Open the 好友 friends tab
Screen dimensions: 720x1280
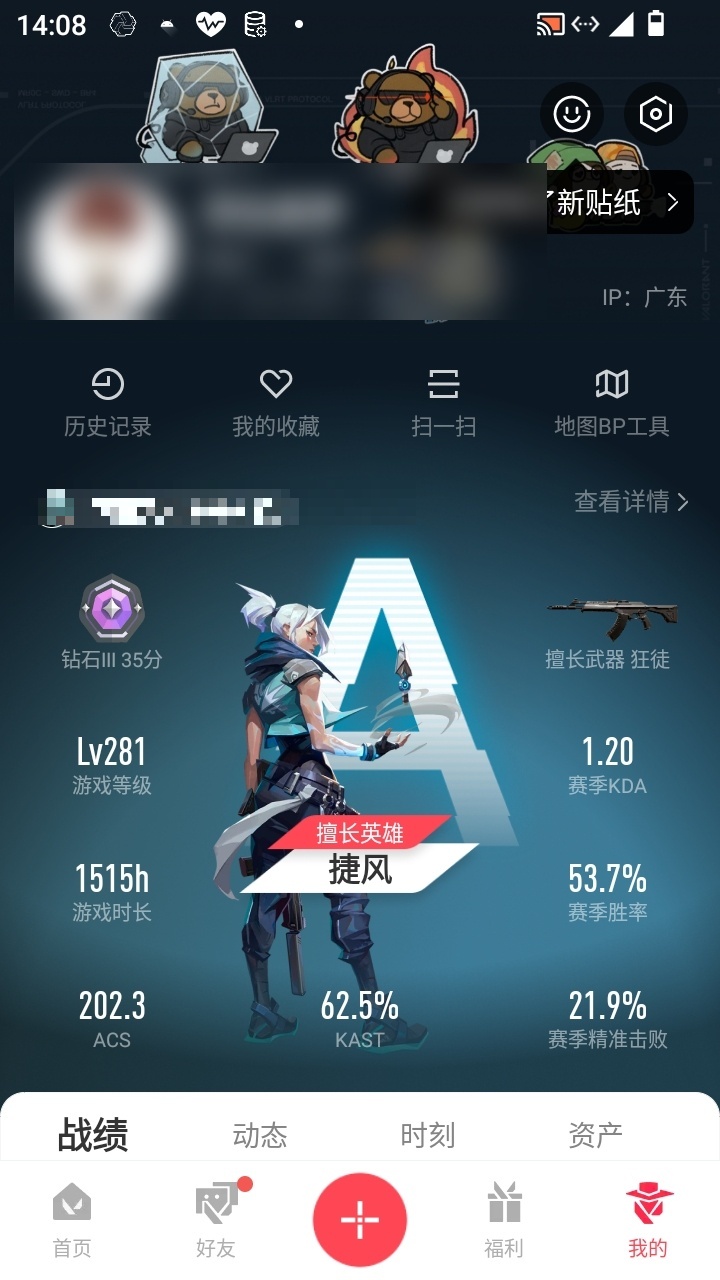pyautogui.click(x=216, y=1220)
